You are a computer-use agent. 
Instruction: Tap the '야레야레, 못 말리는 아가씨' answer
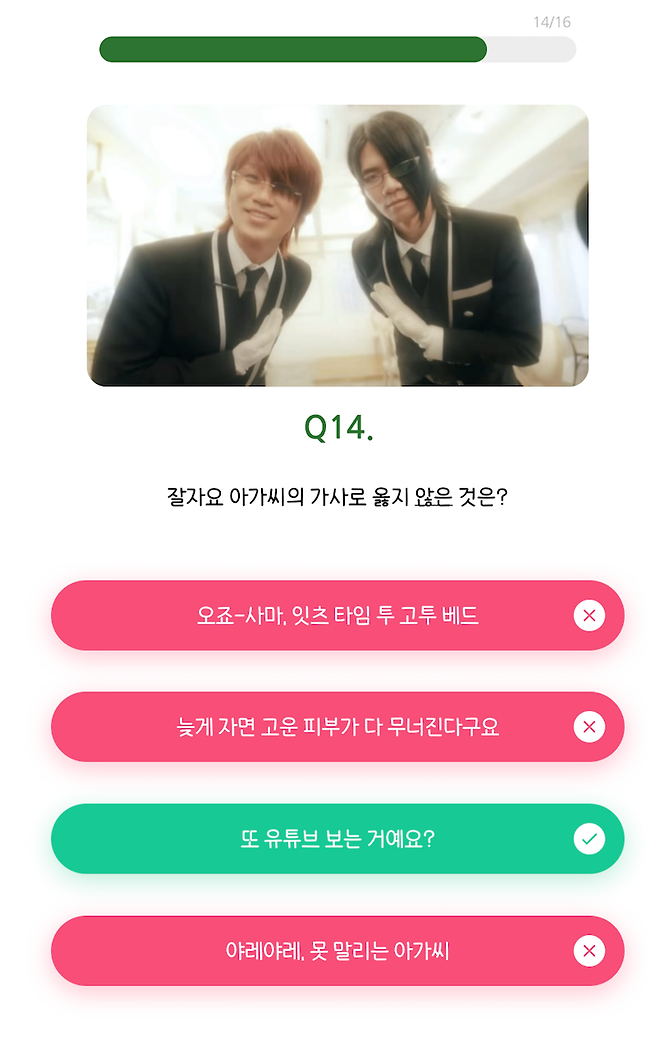[x=338, y=951]
